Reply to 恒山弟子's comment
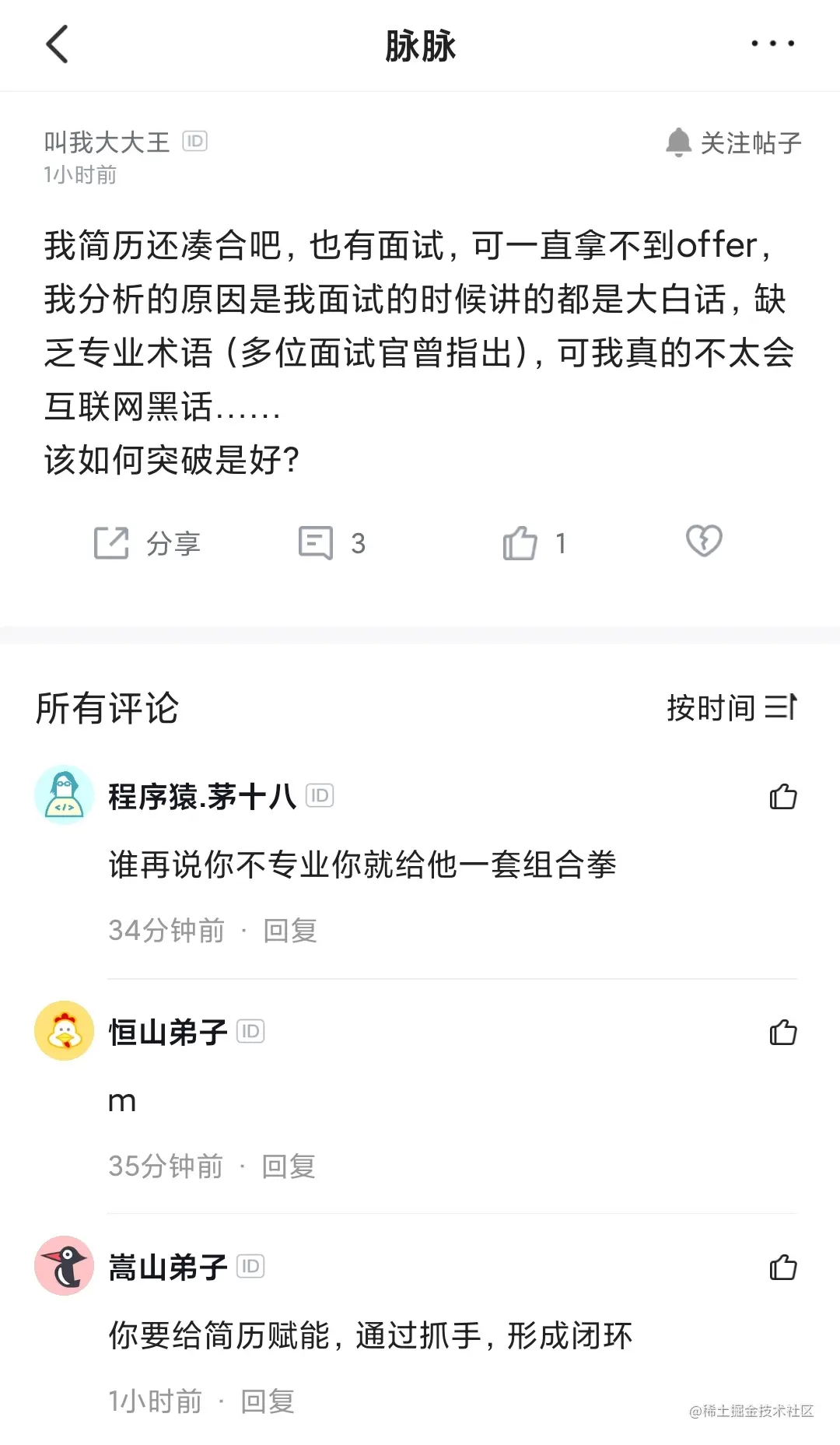 click(289, 1166)
